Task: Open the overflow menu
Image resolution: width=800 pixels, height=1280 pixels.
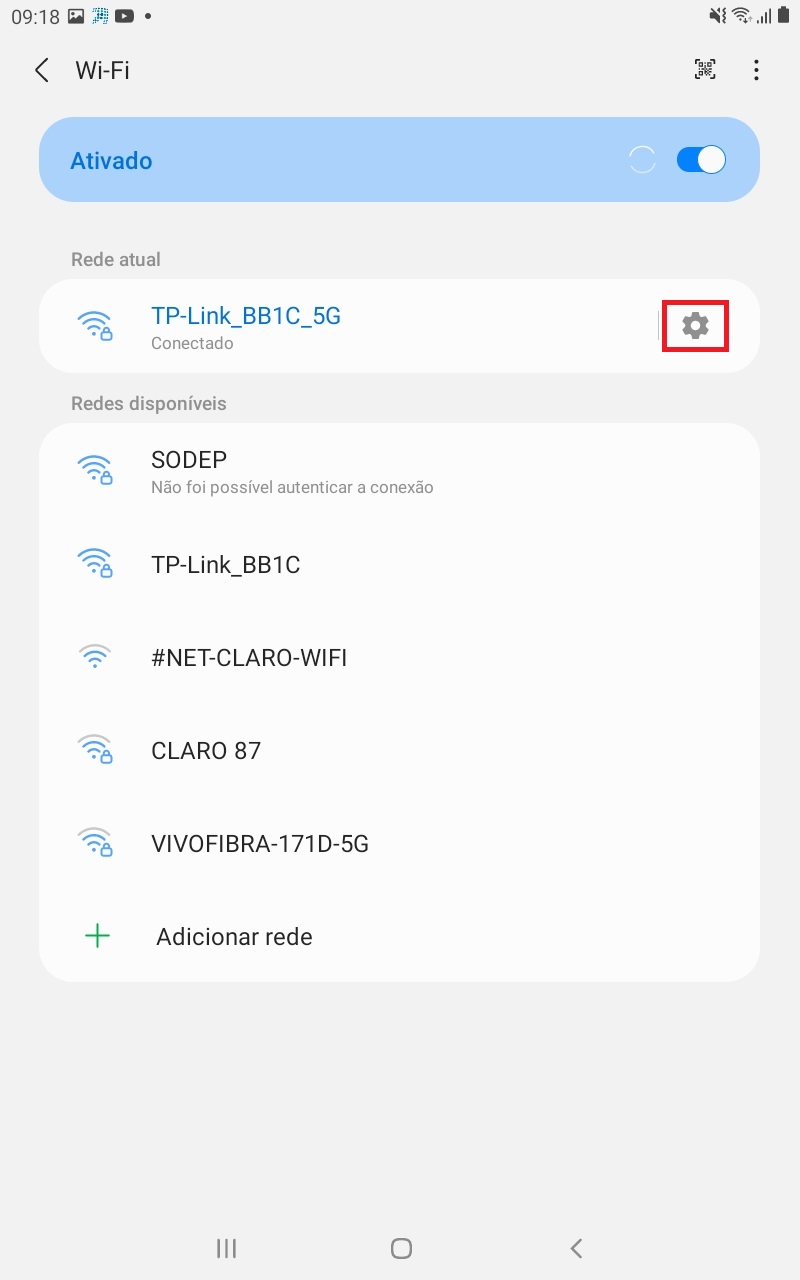Action: tap(757, 70)
